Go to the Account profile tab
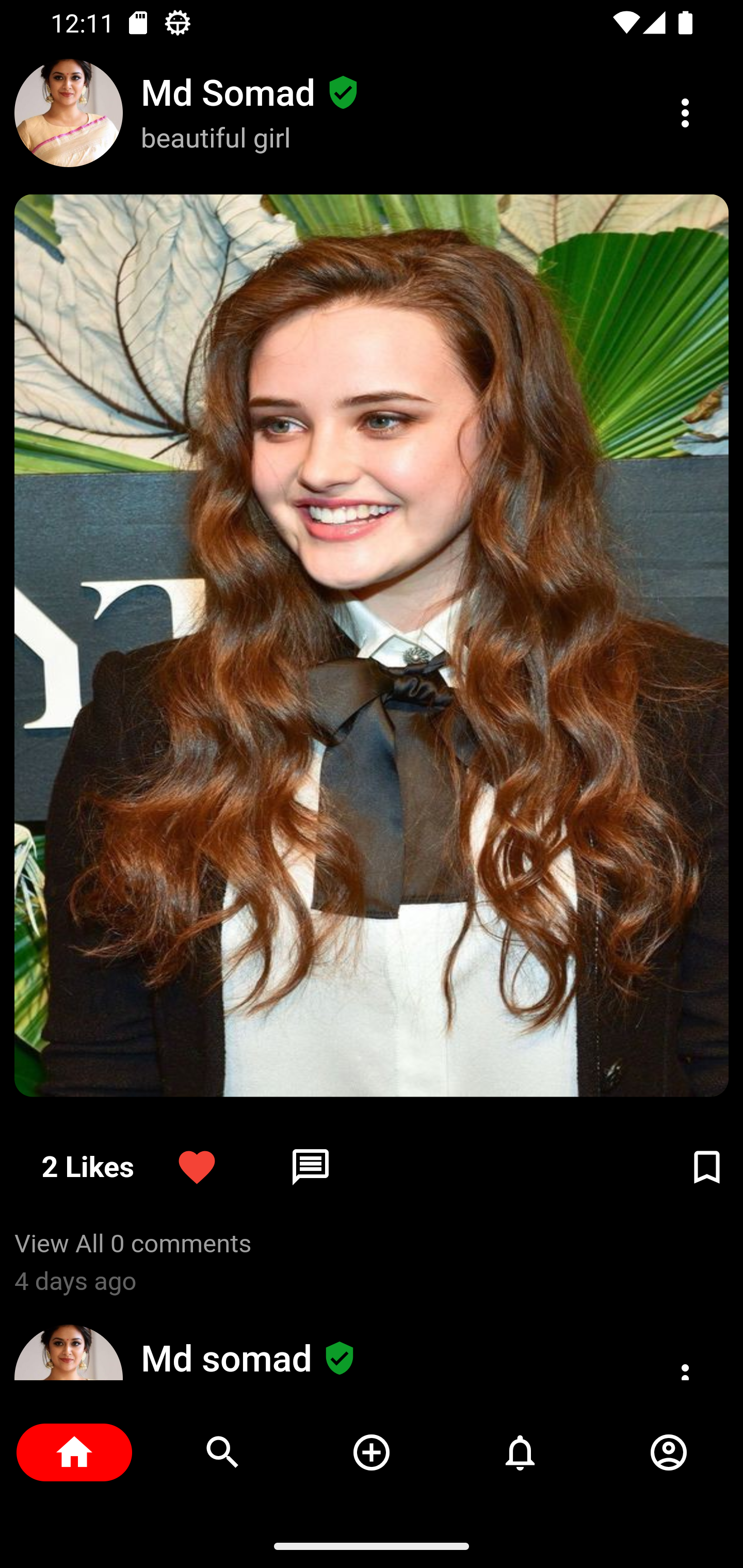 (x=669, y=1452)
